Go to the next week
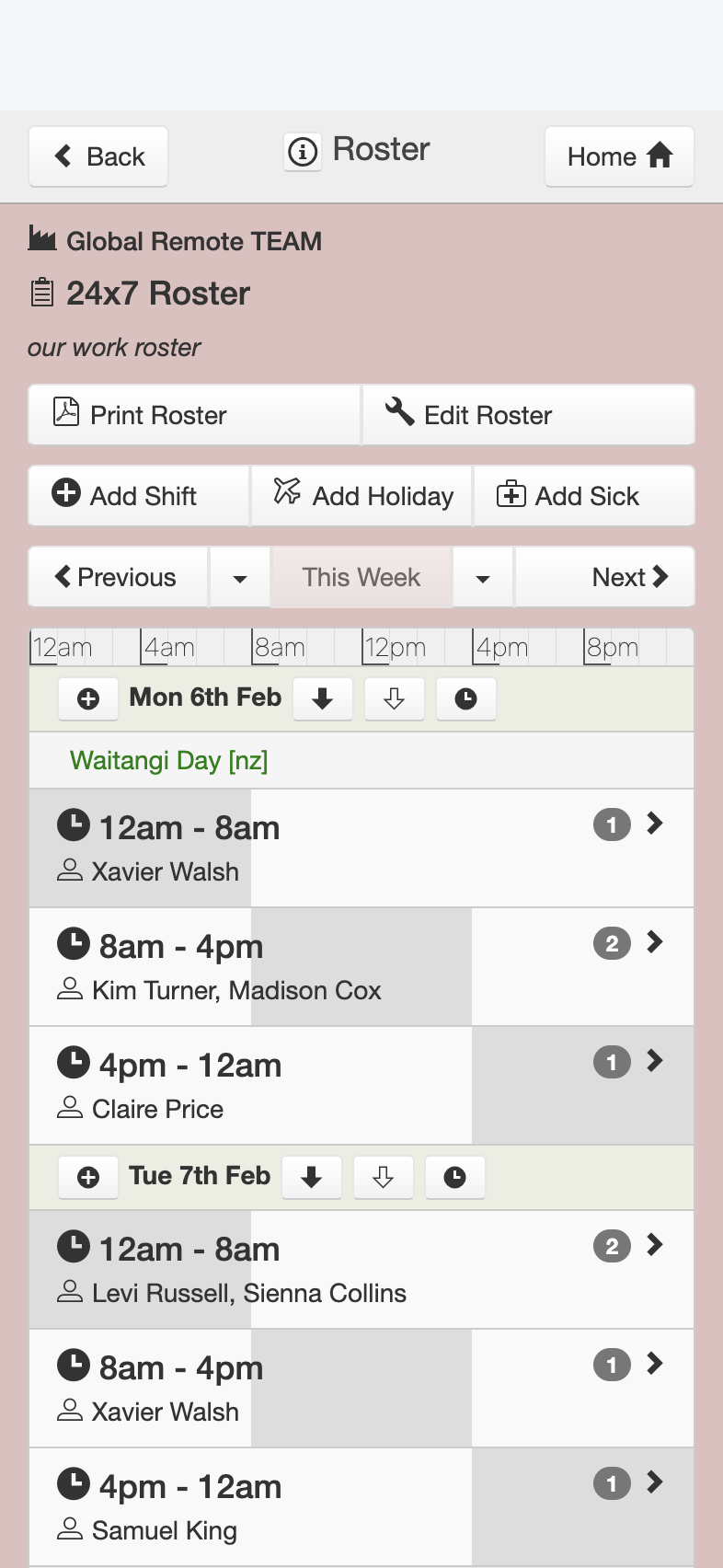Image resolution: width=723 pixels, height=1568 pixels. pyautogui.click(x=604, y=577)
